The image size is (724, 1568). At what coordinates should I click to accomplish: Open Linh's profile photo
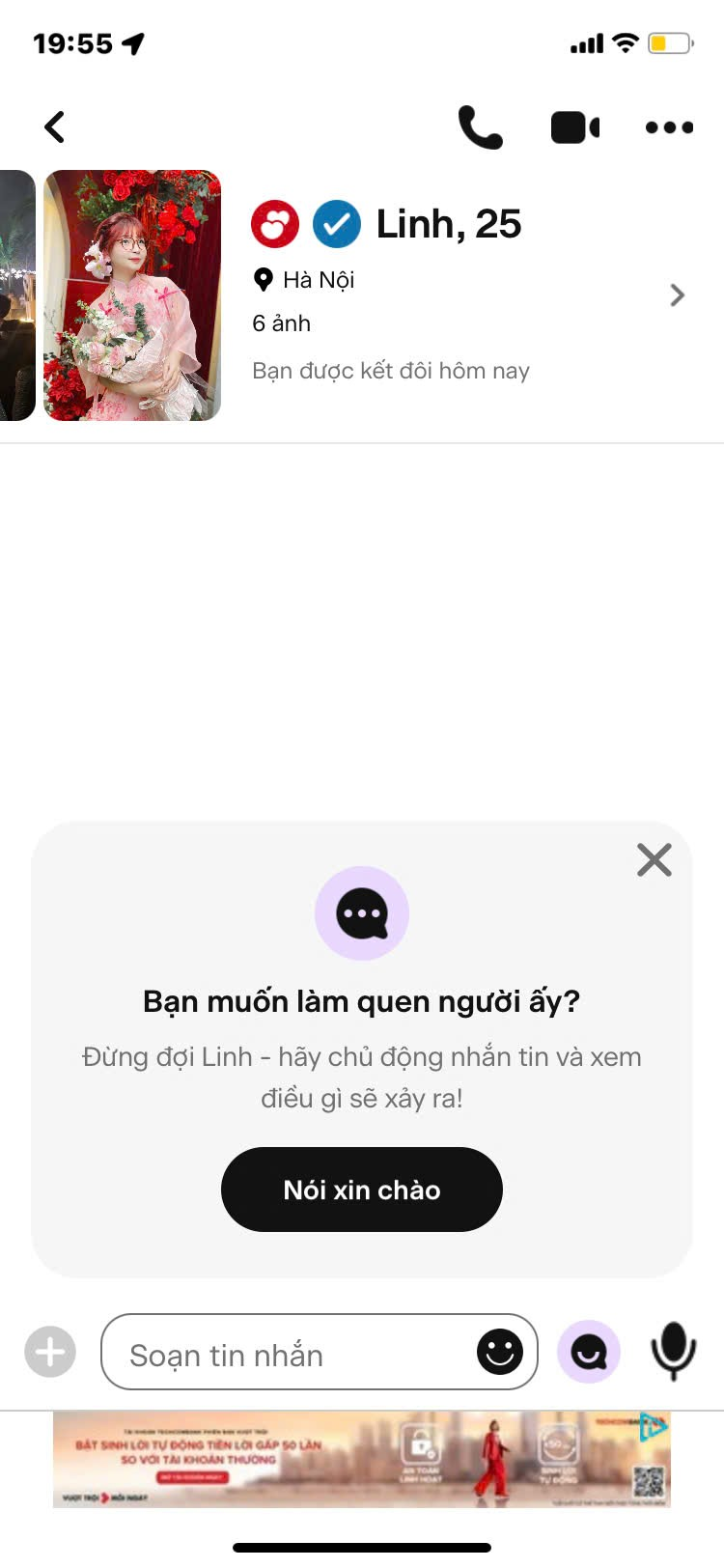coord(132,295)
